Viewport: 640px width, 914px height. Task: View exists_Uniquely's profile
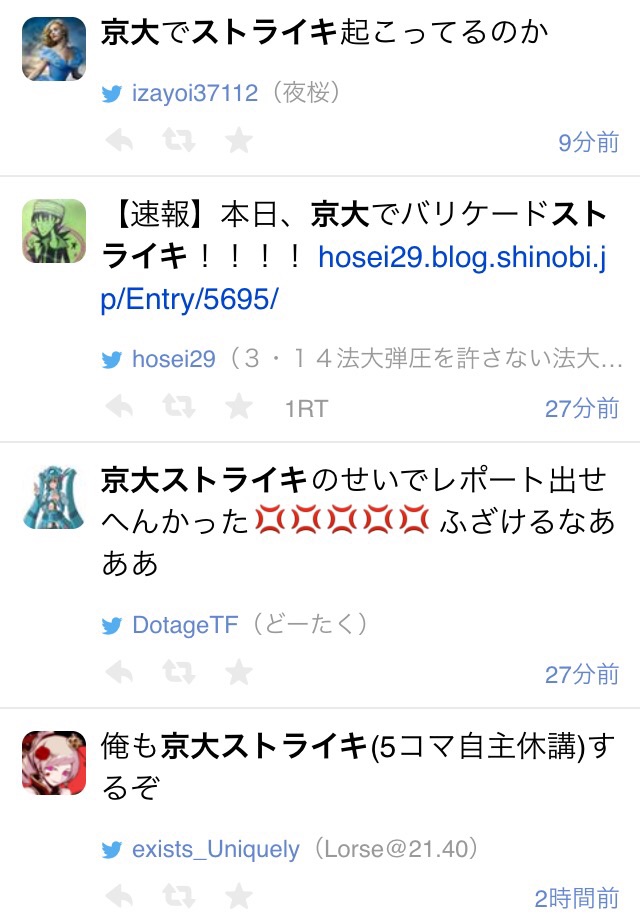click(214, 850)
